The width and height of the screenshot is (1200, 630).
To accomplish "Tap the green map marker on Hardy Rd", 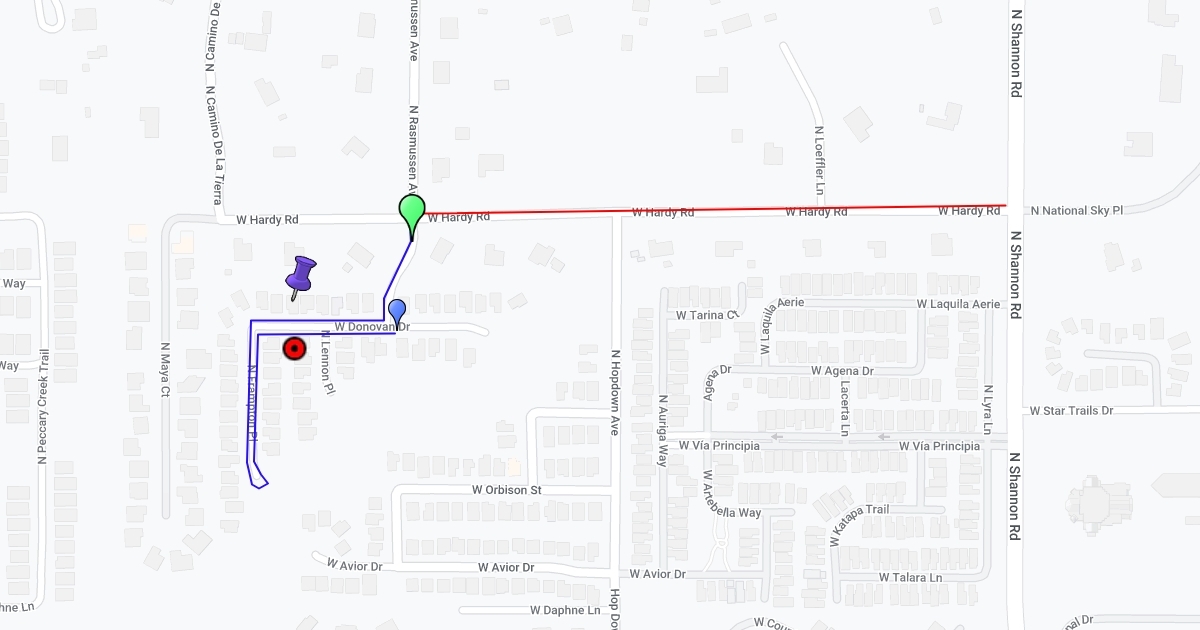I will tap(412, 212).
